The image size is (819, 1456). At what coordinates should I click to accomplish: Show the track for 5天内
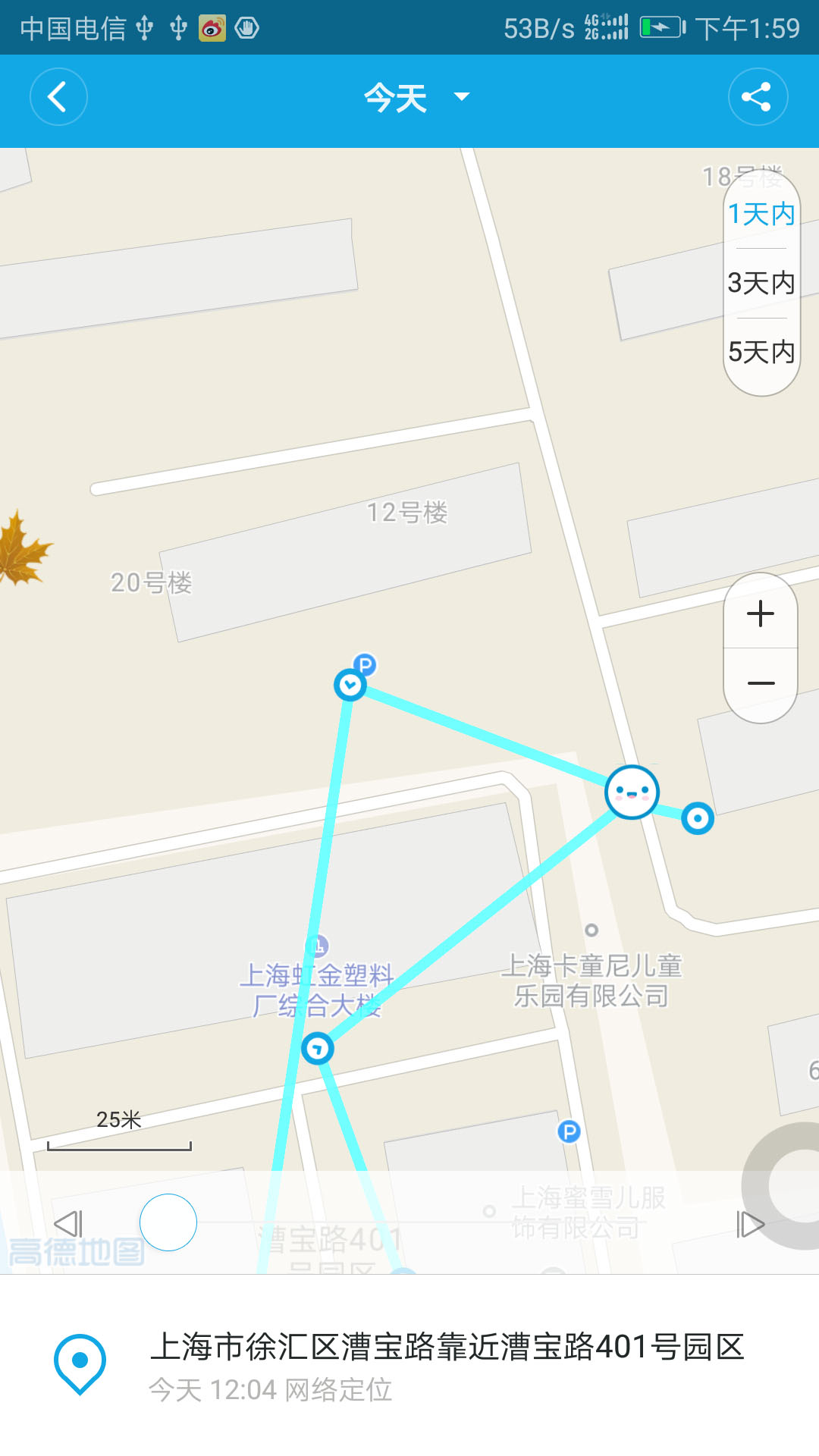[761, 352]
